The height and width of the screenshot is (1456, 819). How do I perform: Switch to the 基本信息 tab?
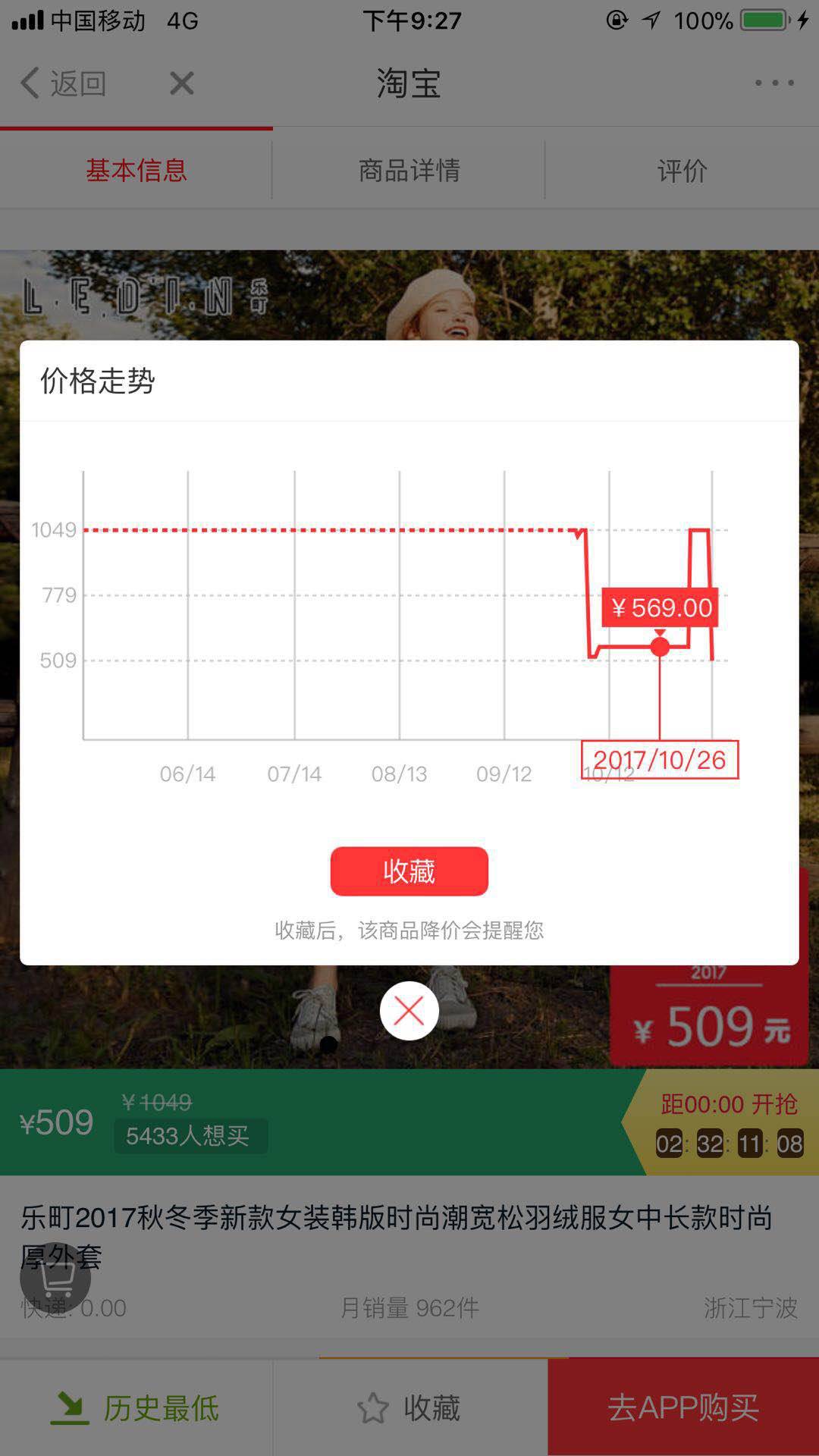point(136,171)
